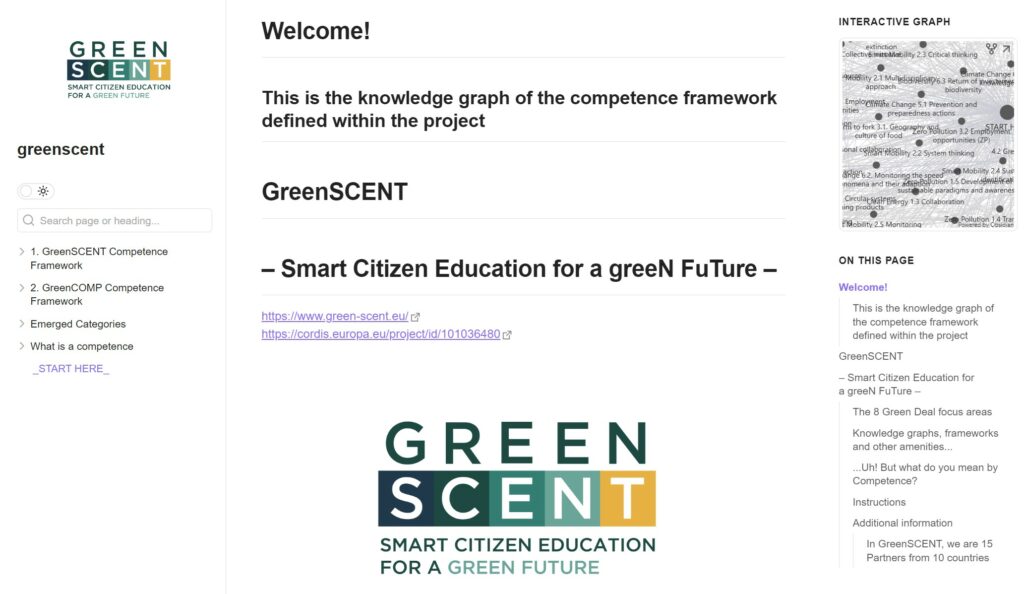
Task: Jump to 'Knowledge graphs, frameworks and other amenities'
Action: click(x=924, y=440)
